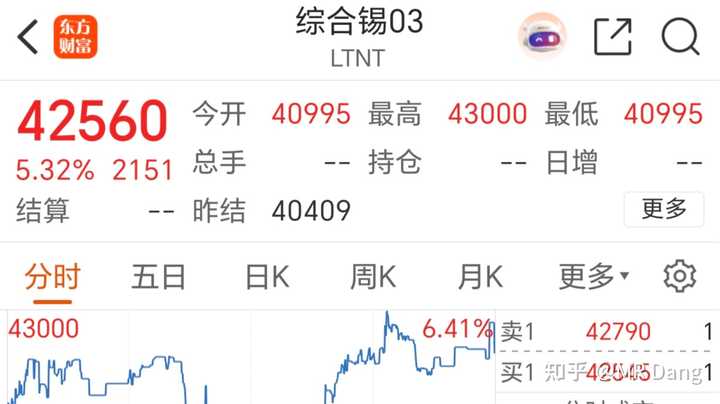Share this 综合锡03 quote page
This screenshot has width=720, height=404.
[x=613, y=37]
